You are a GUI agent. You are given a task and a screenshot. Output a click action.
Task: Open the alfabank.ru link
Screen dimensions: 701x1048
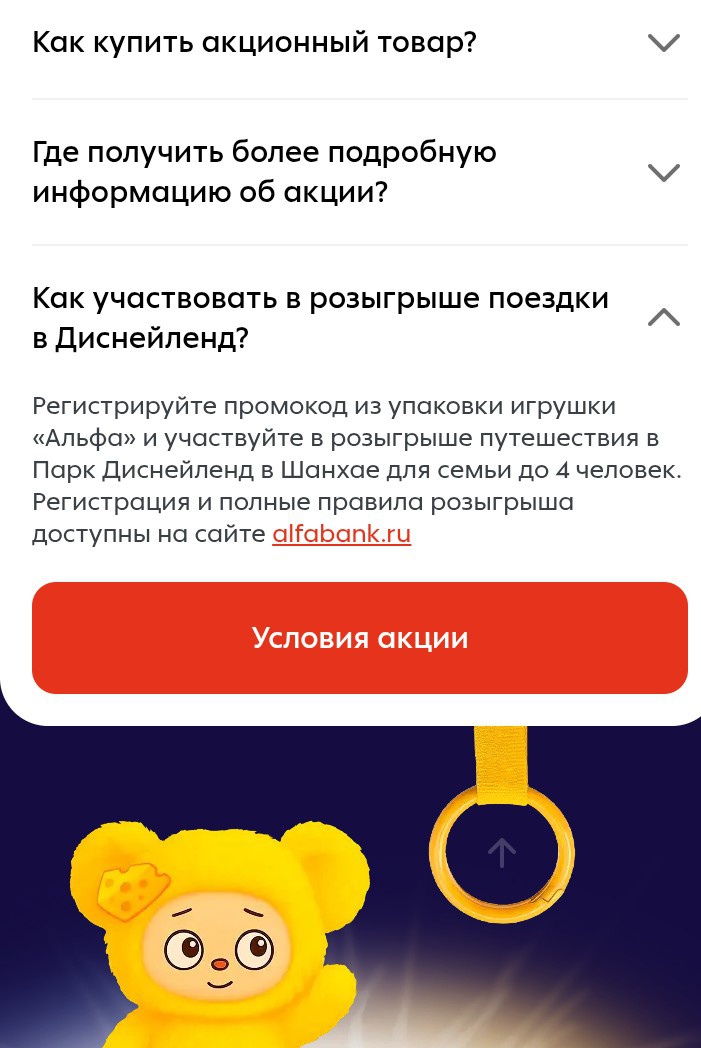click(x=341, y=534)
